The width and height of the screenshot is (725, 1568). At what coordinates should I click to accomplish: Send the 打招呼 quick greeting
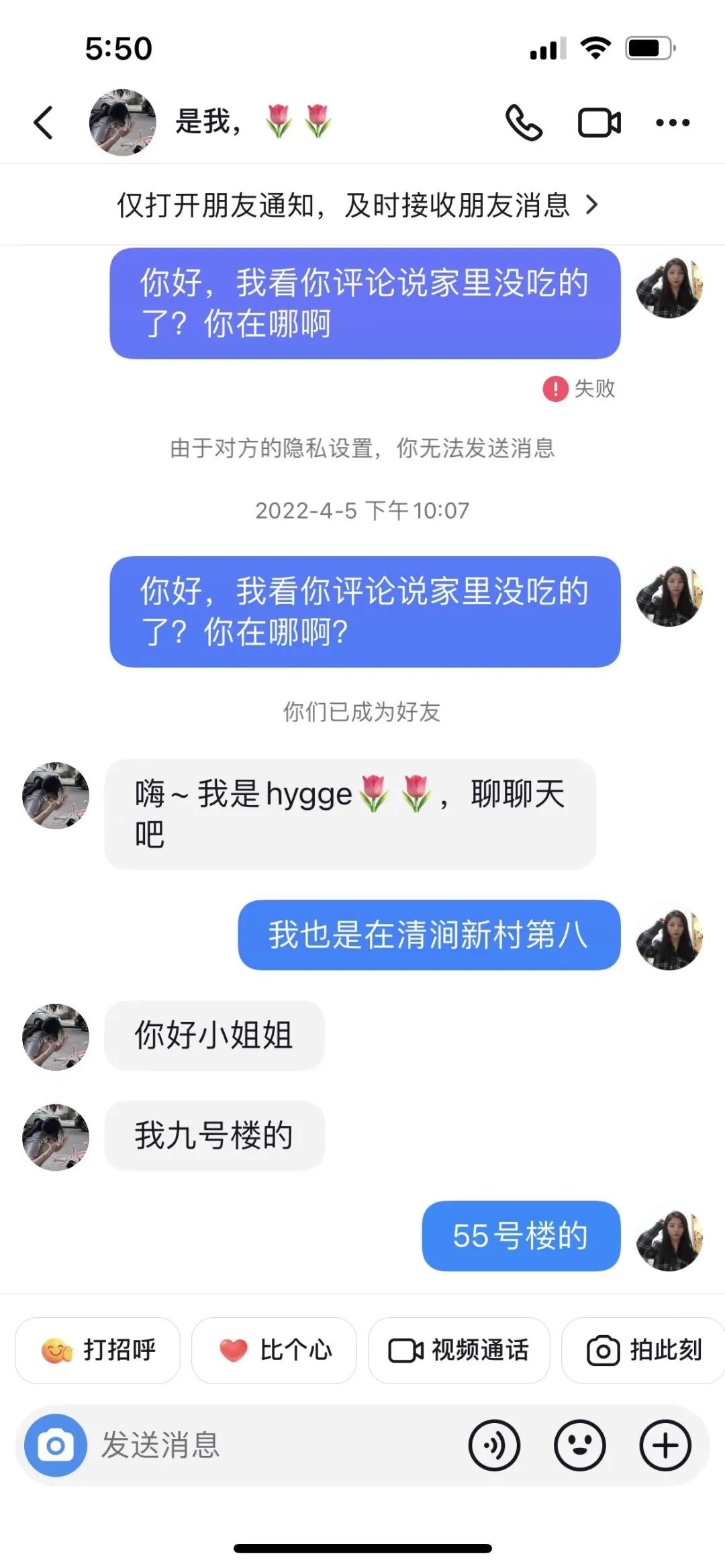tap(98, 1350)
